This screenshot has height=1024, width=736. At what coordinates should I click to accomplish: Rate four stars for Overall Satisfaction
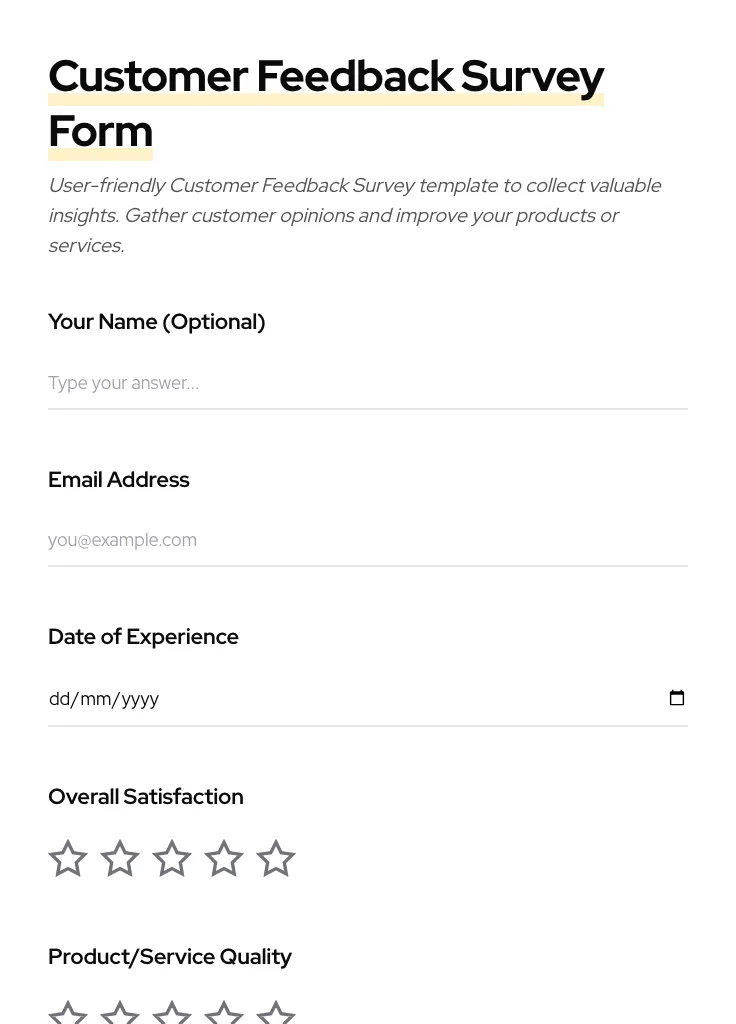[x=224, y=858]
